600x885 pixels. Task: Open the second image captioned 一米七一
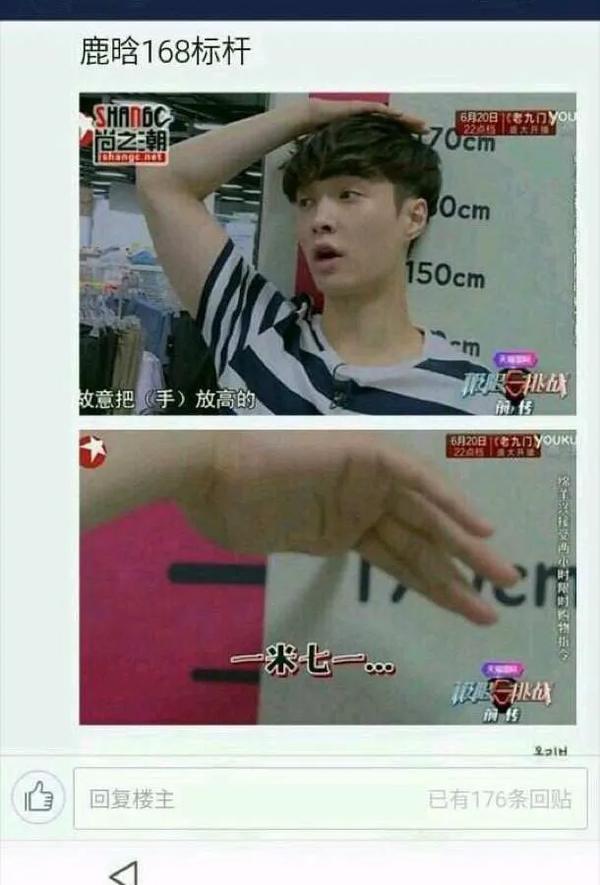pyautogui.click(x=328, y=577)
